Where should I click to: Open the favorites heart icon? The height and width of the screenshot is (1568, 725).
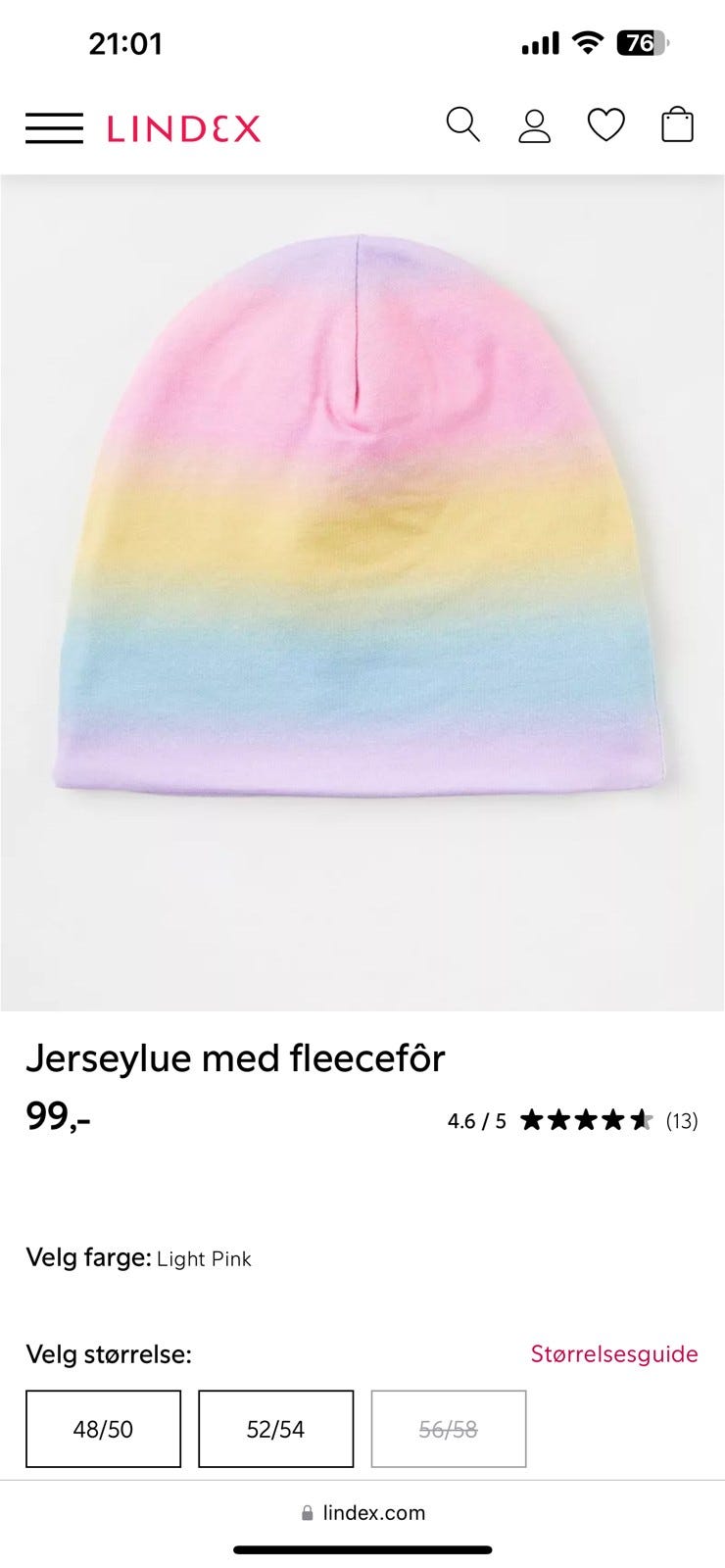pos(605,125)
